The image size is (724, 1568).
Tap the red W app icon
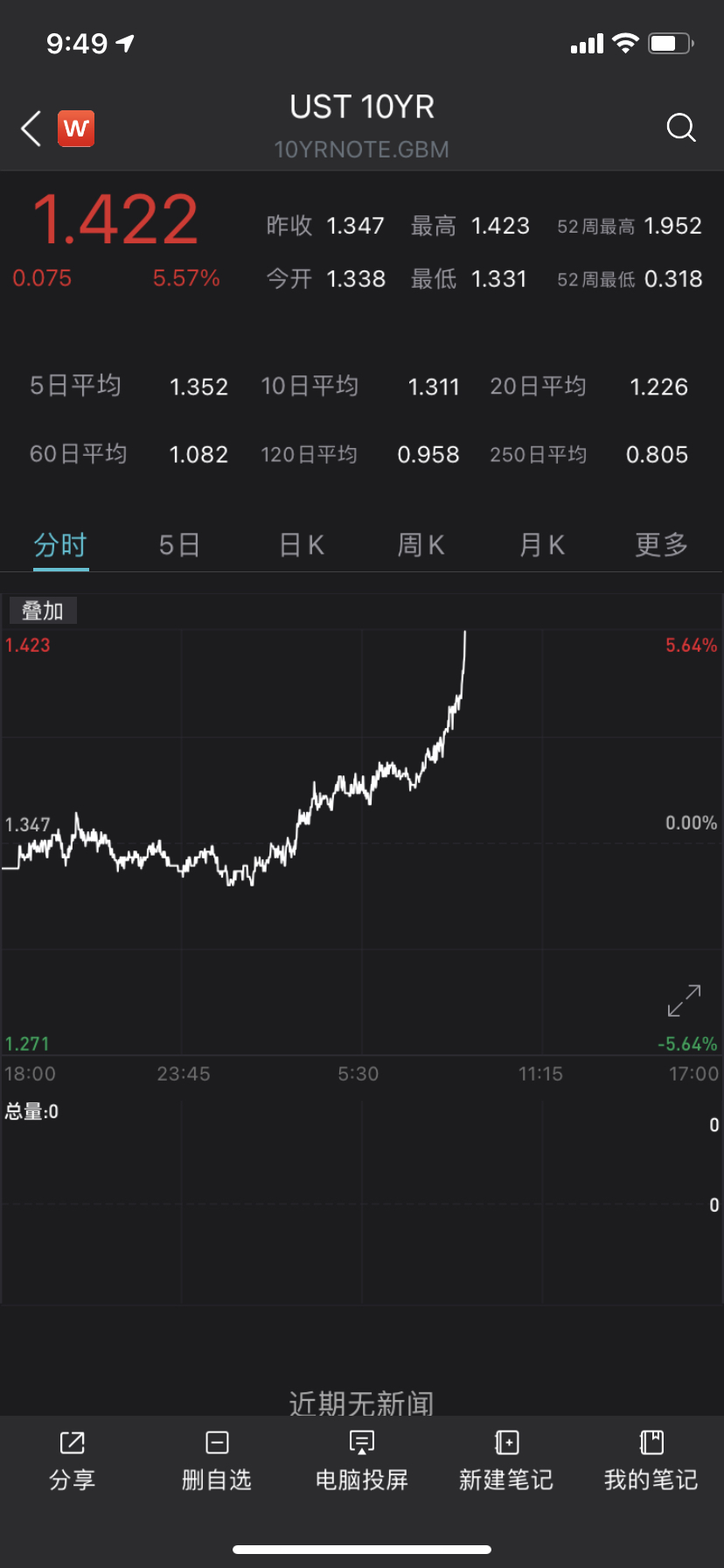[76, 129]
